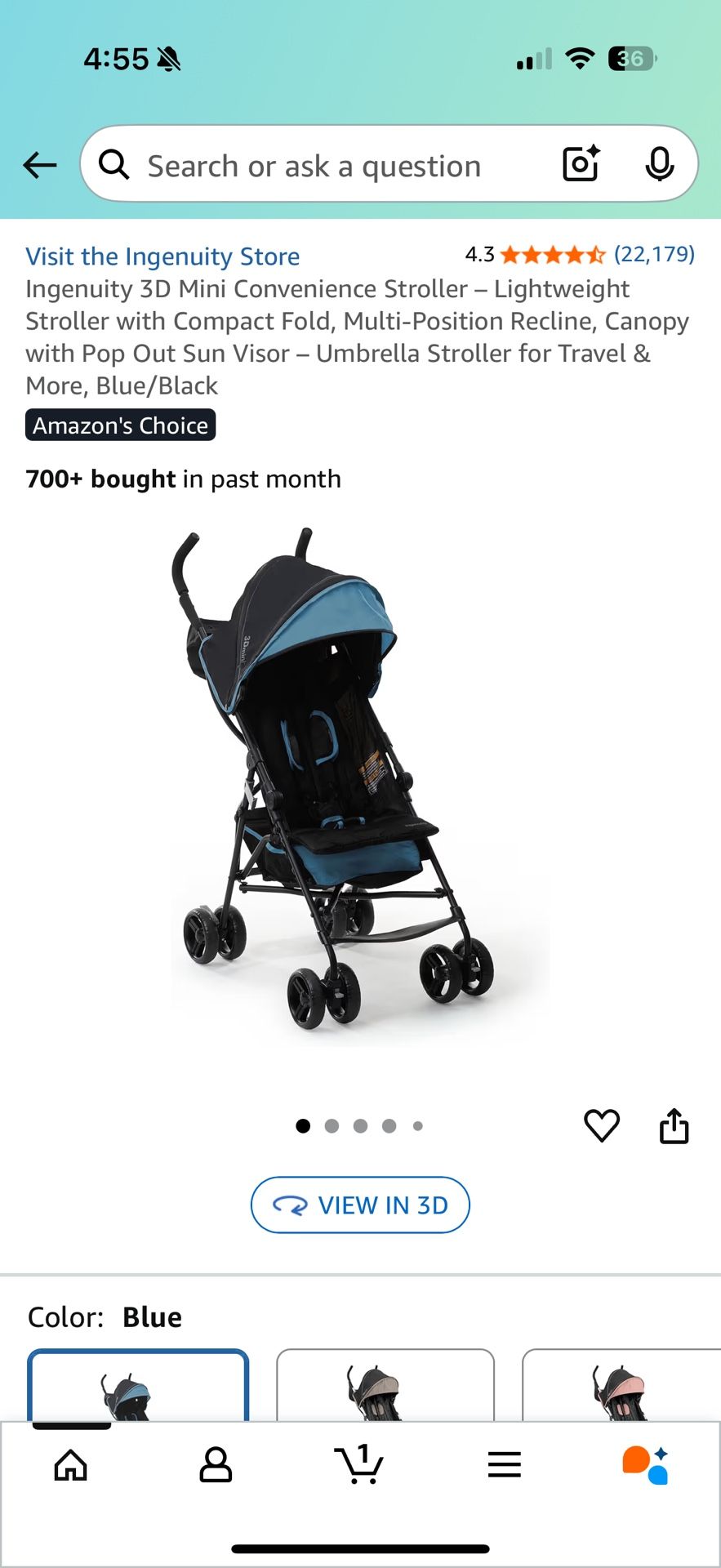This screenshot has height=1568, width=721.
Task: Share this product
Action: point(674,1125)
